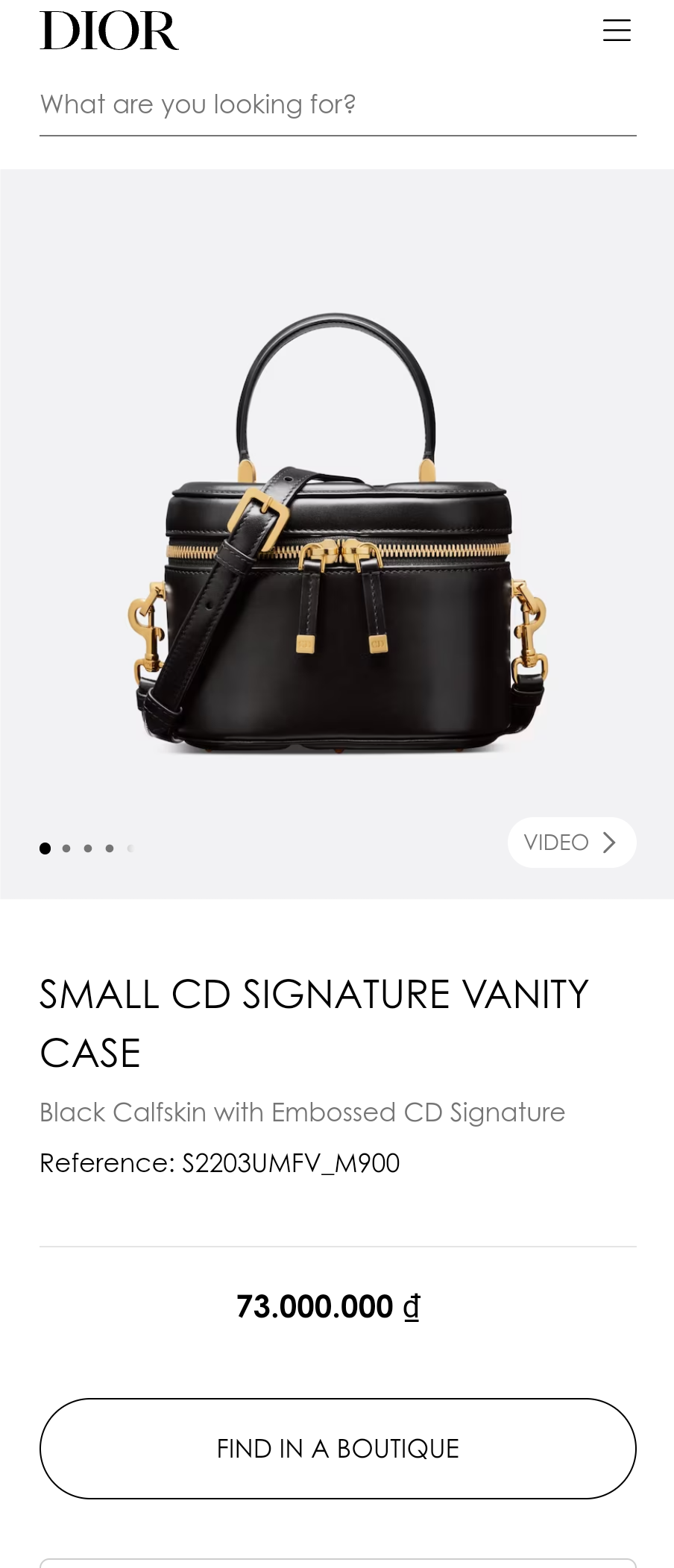This screenshot has width=674, height=1568.
Task: Click the Dior logo
Action: pos(110,30)
